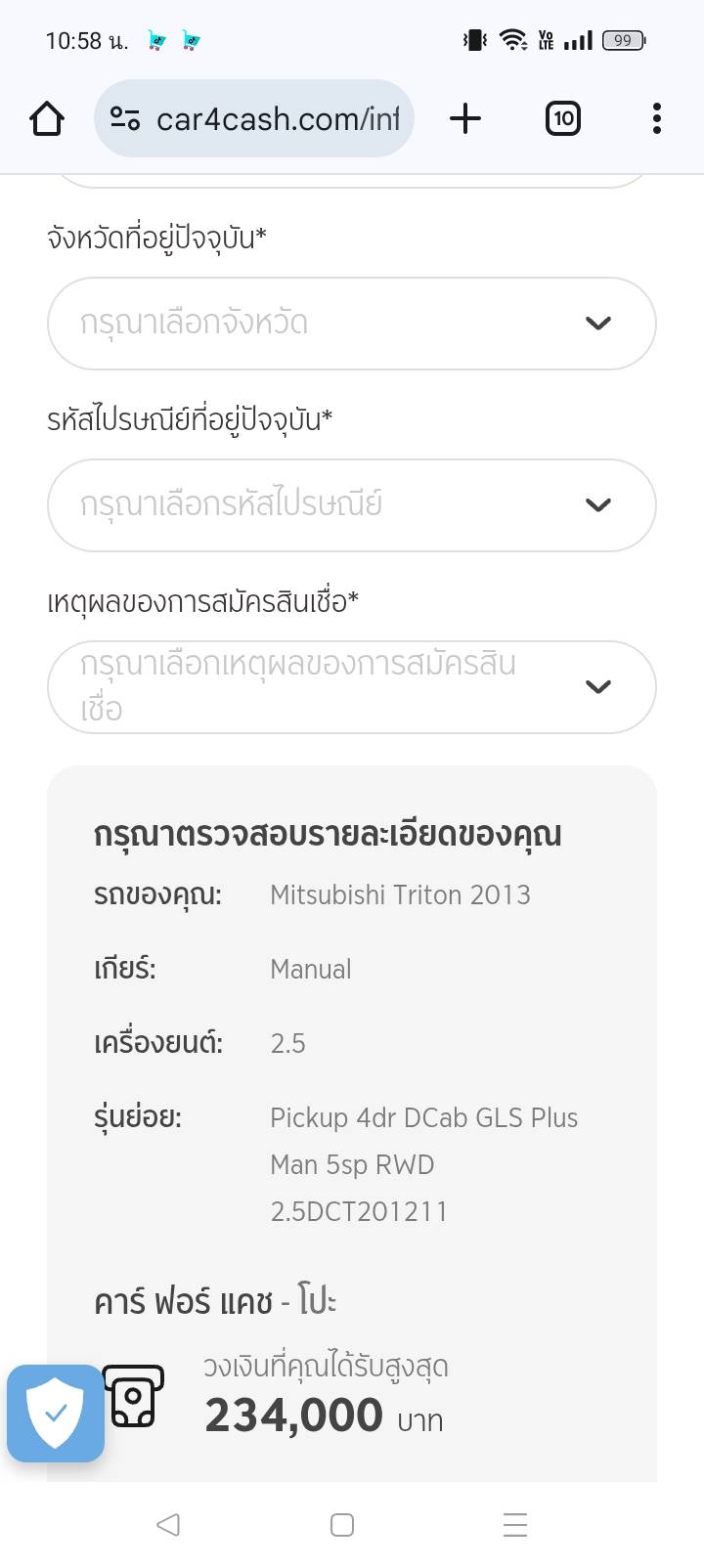Open a new browser tab

(x=465, y=119)
